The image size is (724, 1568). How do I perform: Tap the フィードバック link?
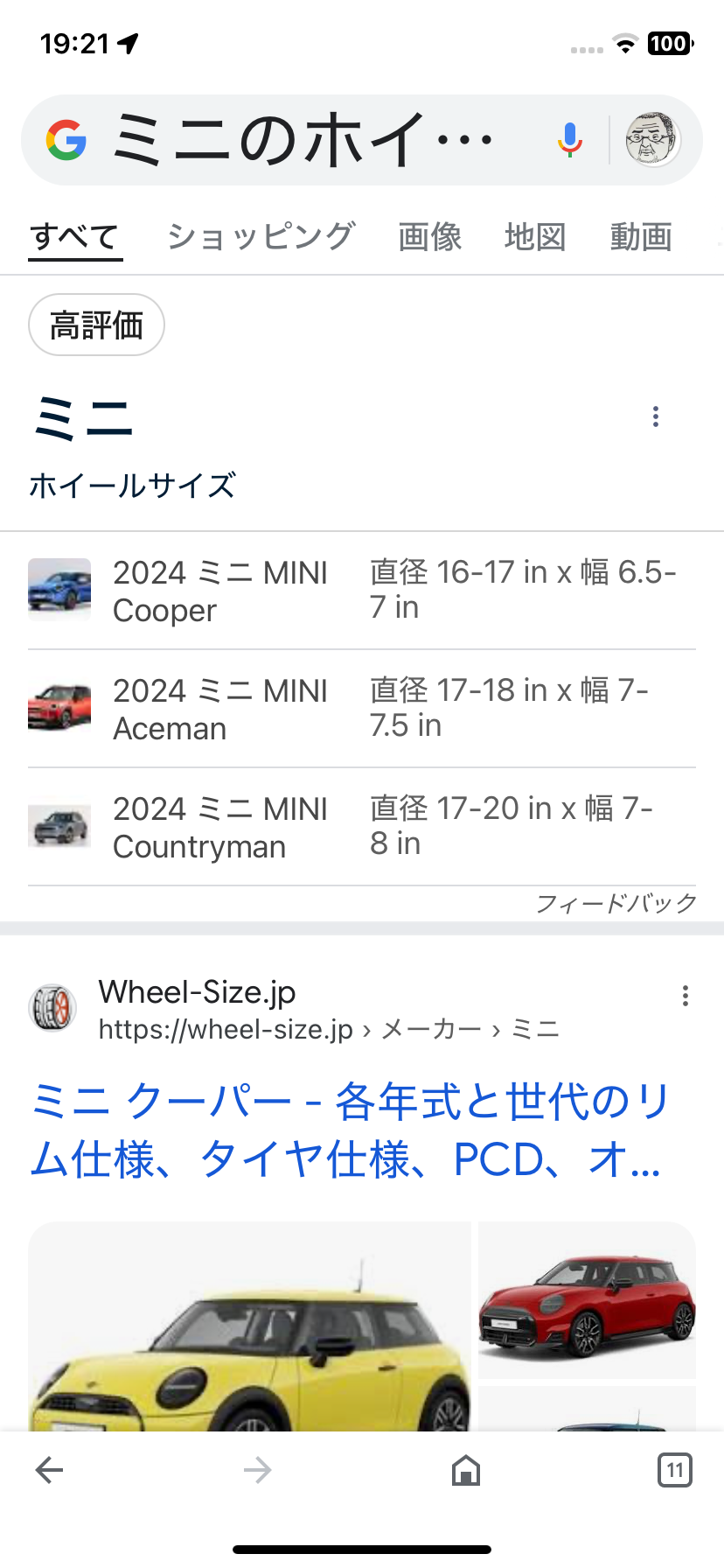[616, 903]
